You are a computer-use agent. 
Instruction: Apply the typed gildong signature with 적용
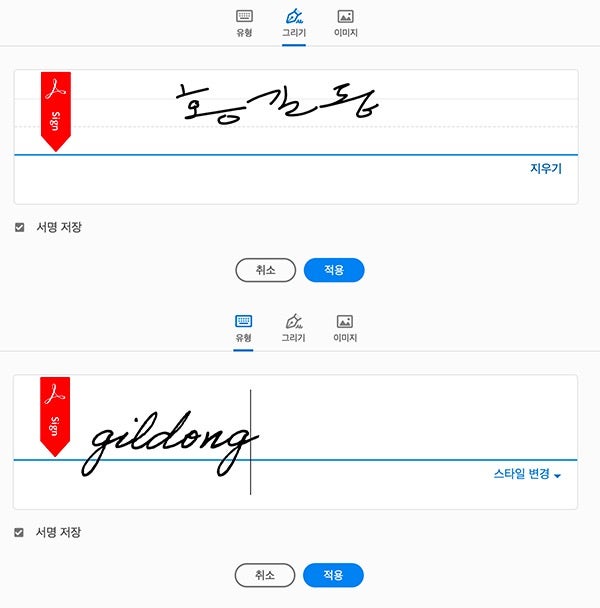point(334,575)
